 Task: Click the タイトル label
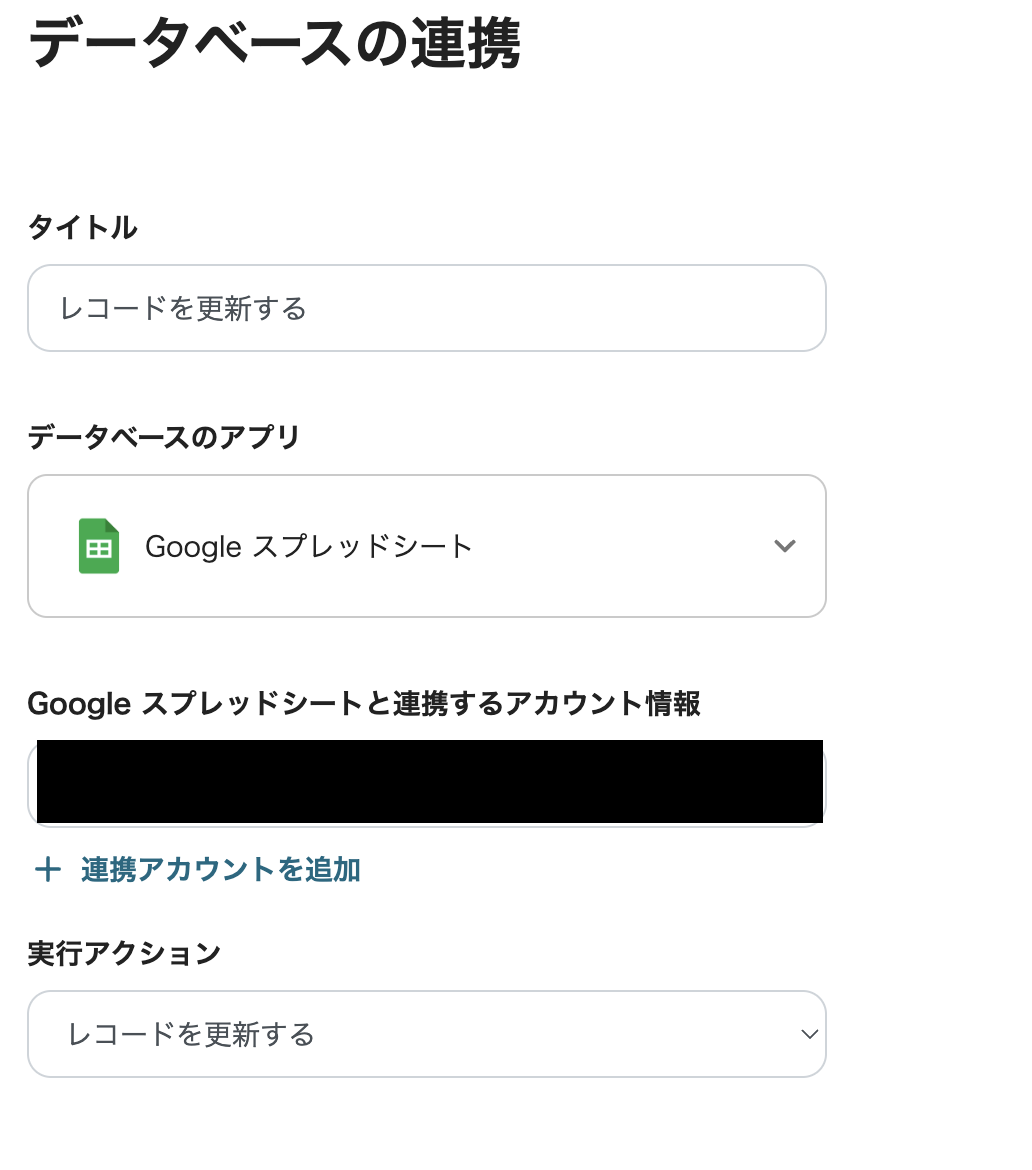84,228
